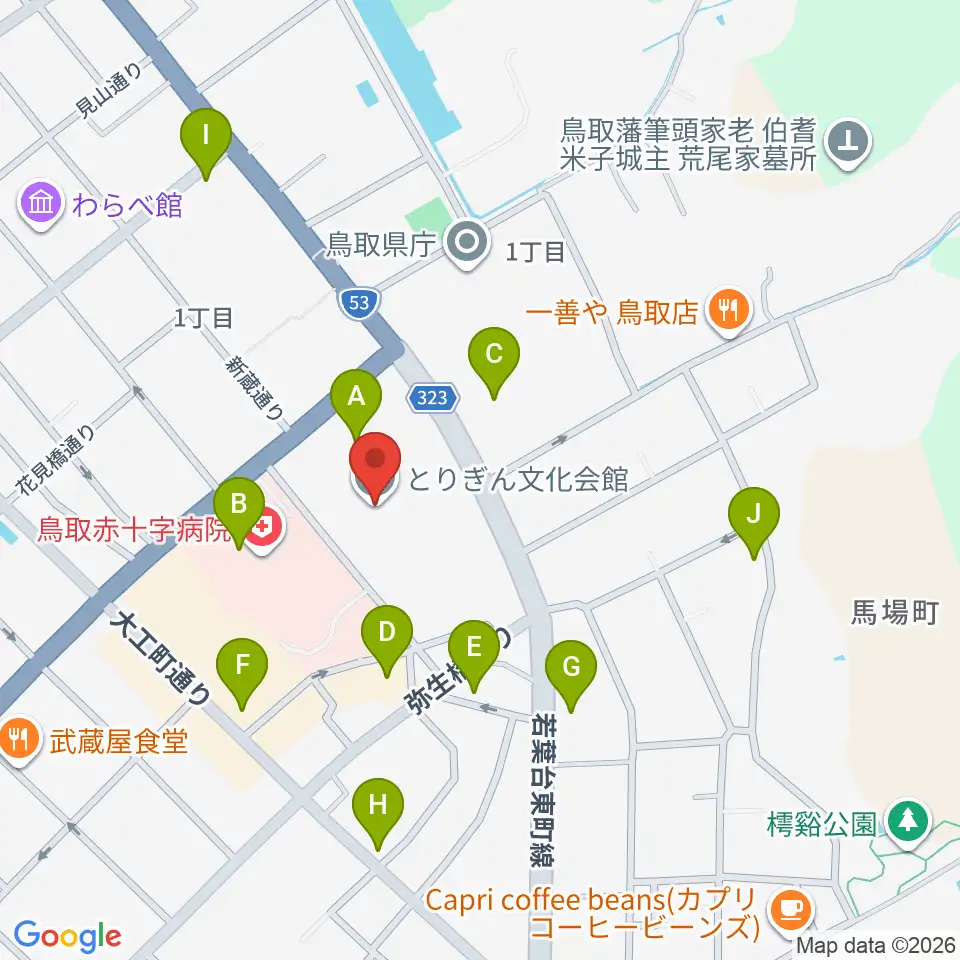Open the わらべ館 museum place pin
This screenshot has width=960, height=960.
tap(42, 204)
